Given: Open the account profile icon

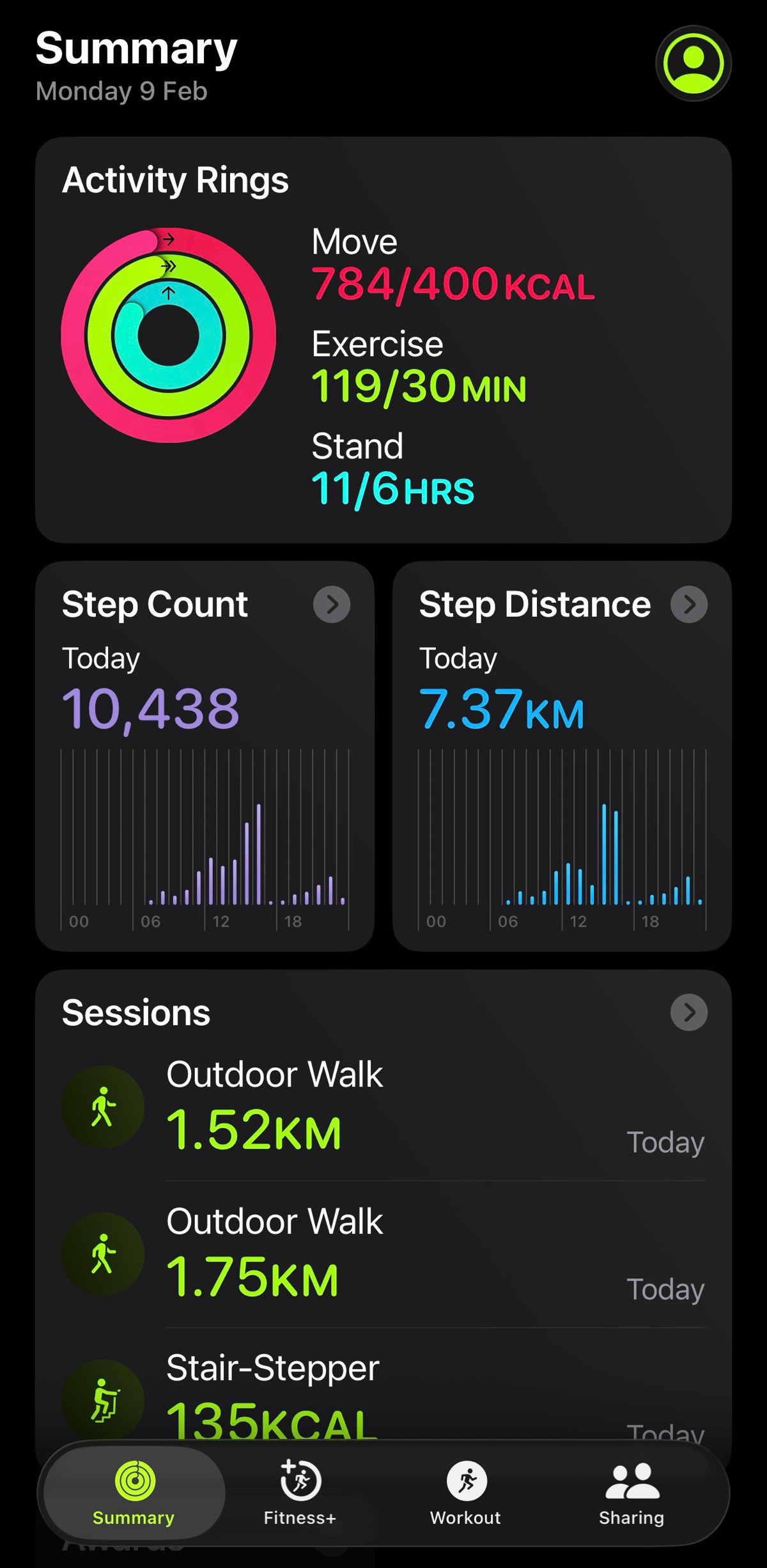Looking at the screenshot, I should coord(693,63).
